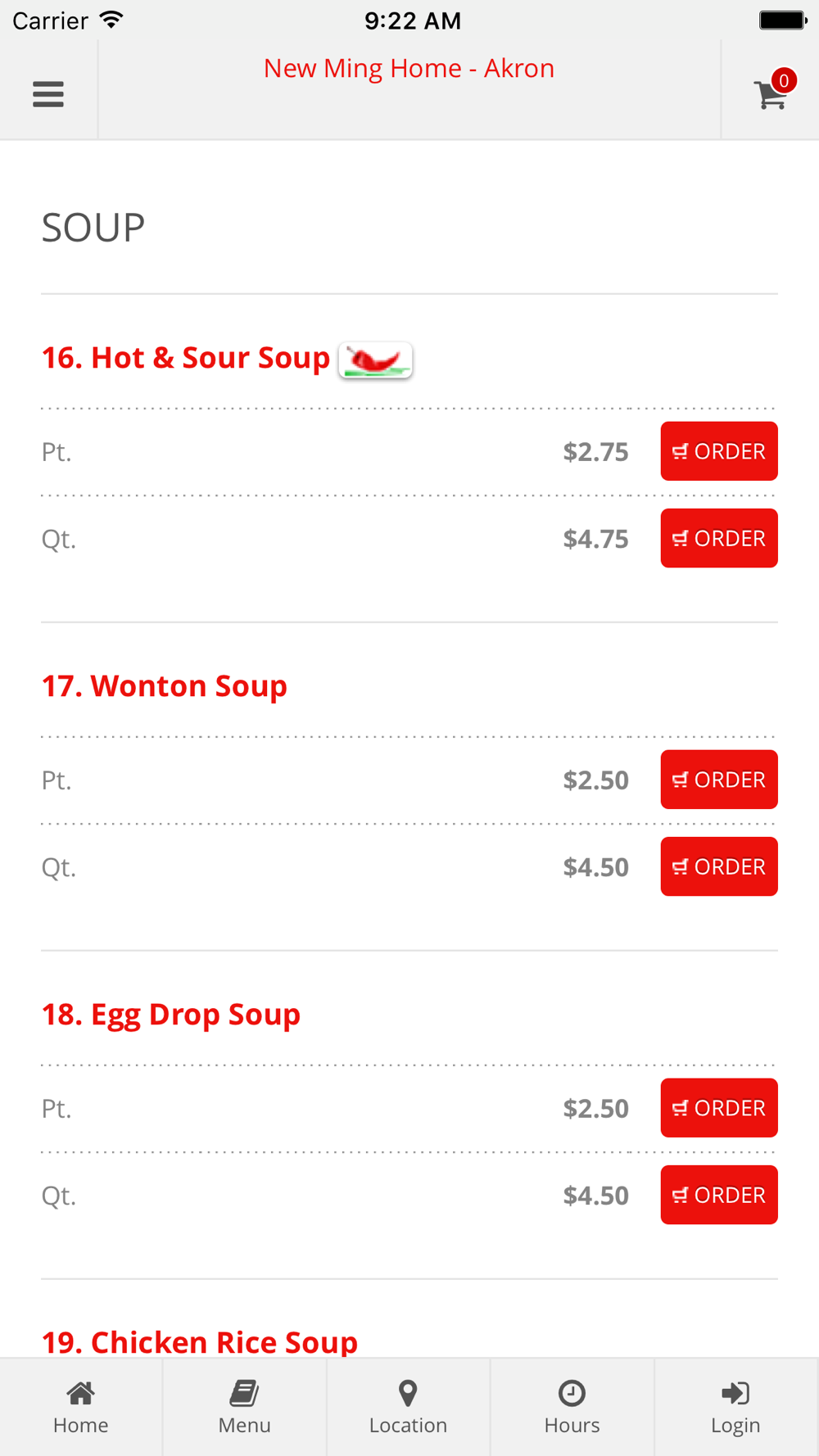
Task: Open the Location tab
Action: point(408,1407)
